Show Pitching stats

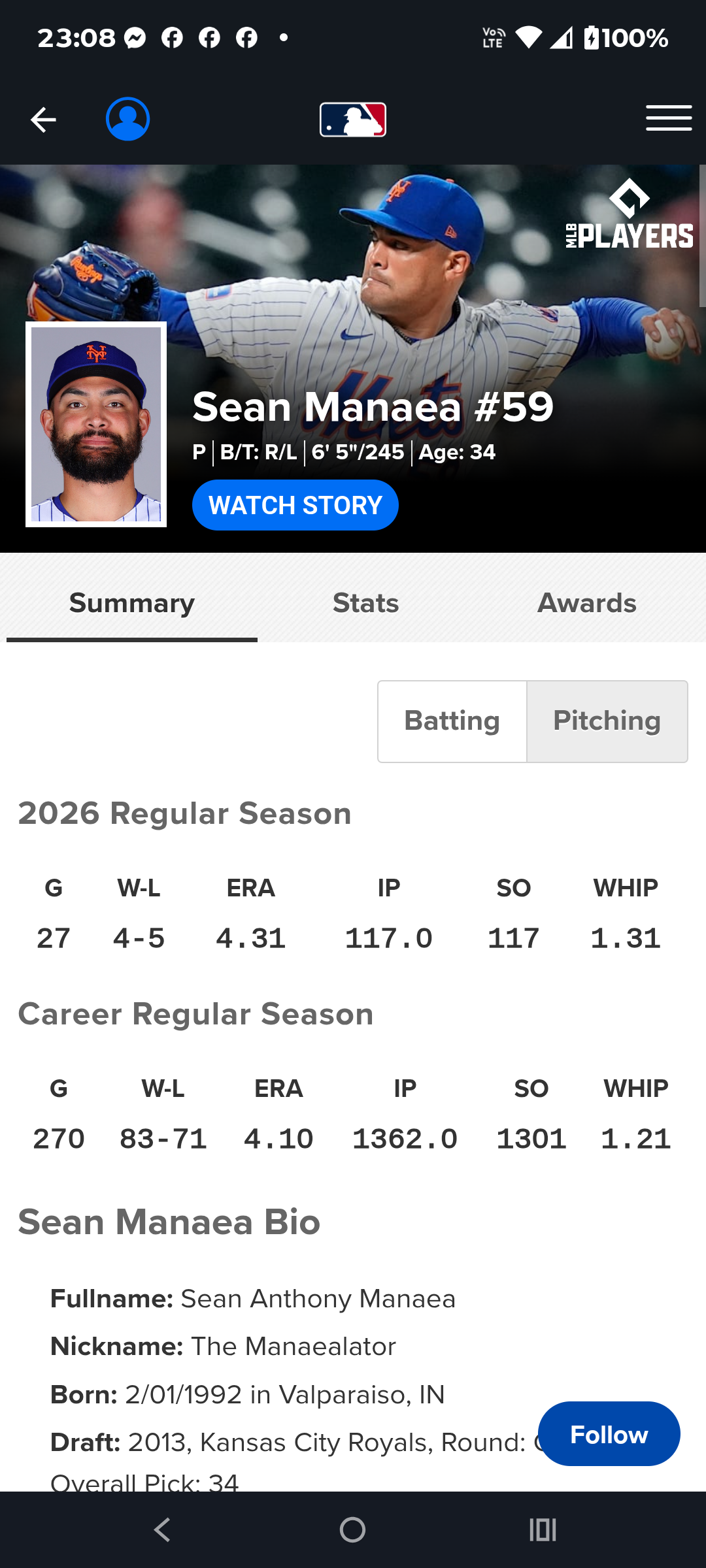(x=607, y=721)
